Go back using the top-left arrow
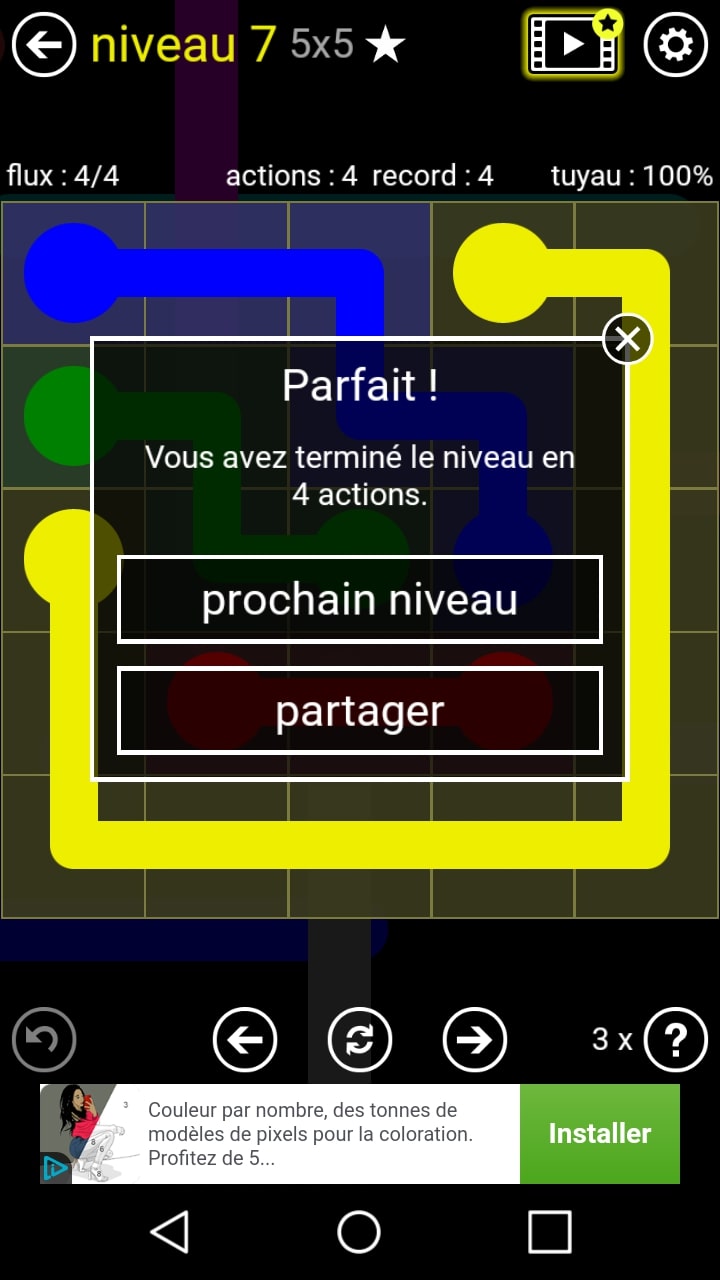 click(x=44, y=45)
